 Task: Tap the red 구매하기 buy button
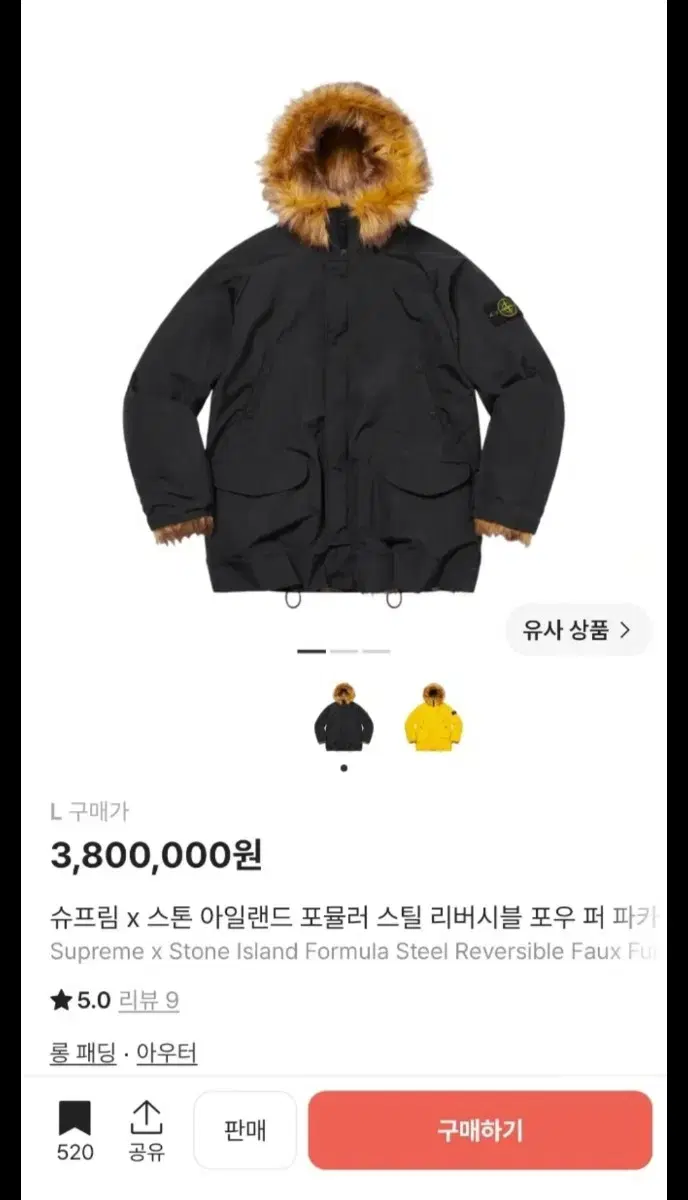[480, 1130]
